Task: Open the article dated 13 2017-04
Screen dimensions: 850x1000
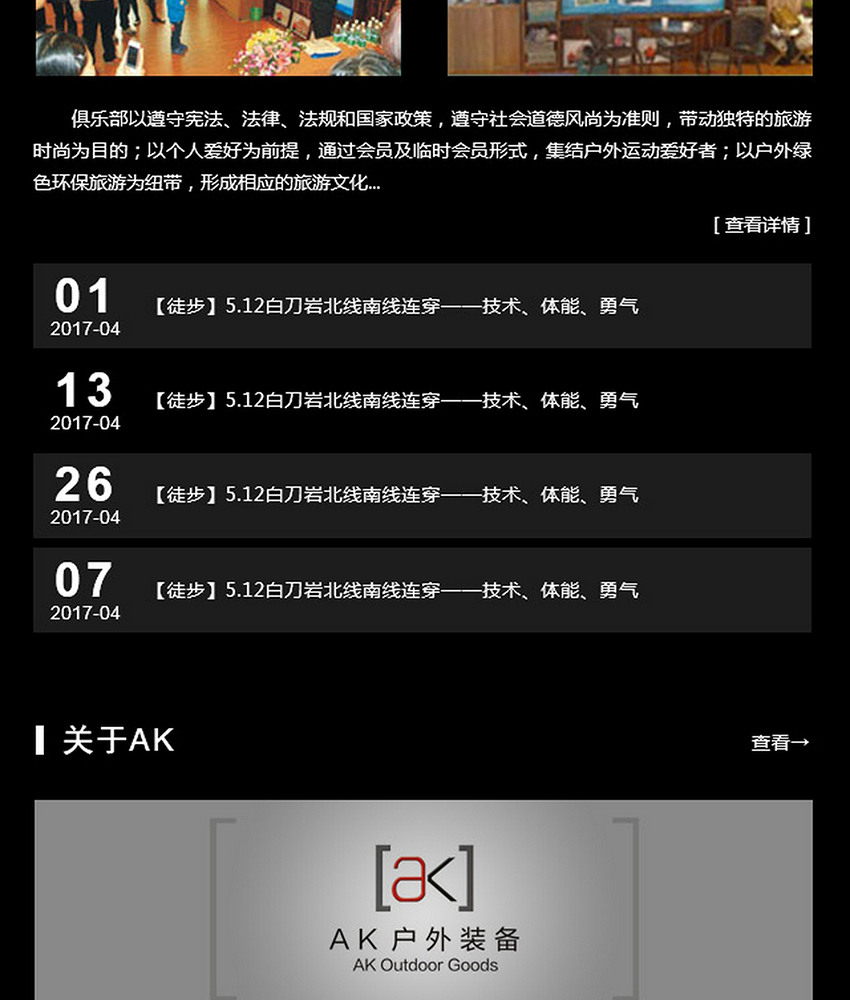Action: (396, 401)
